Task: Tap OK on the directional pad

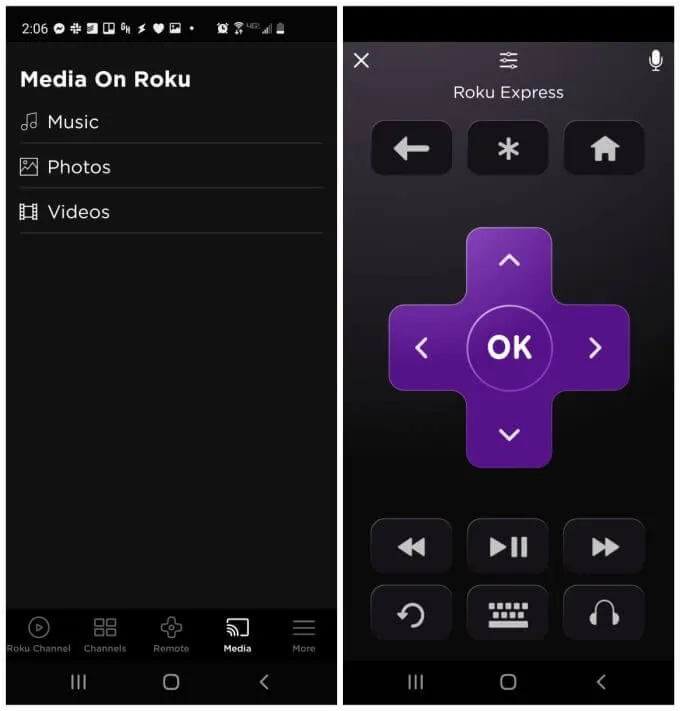Action: pos(509,347)
